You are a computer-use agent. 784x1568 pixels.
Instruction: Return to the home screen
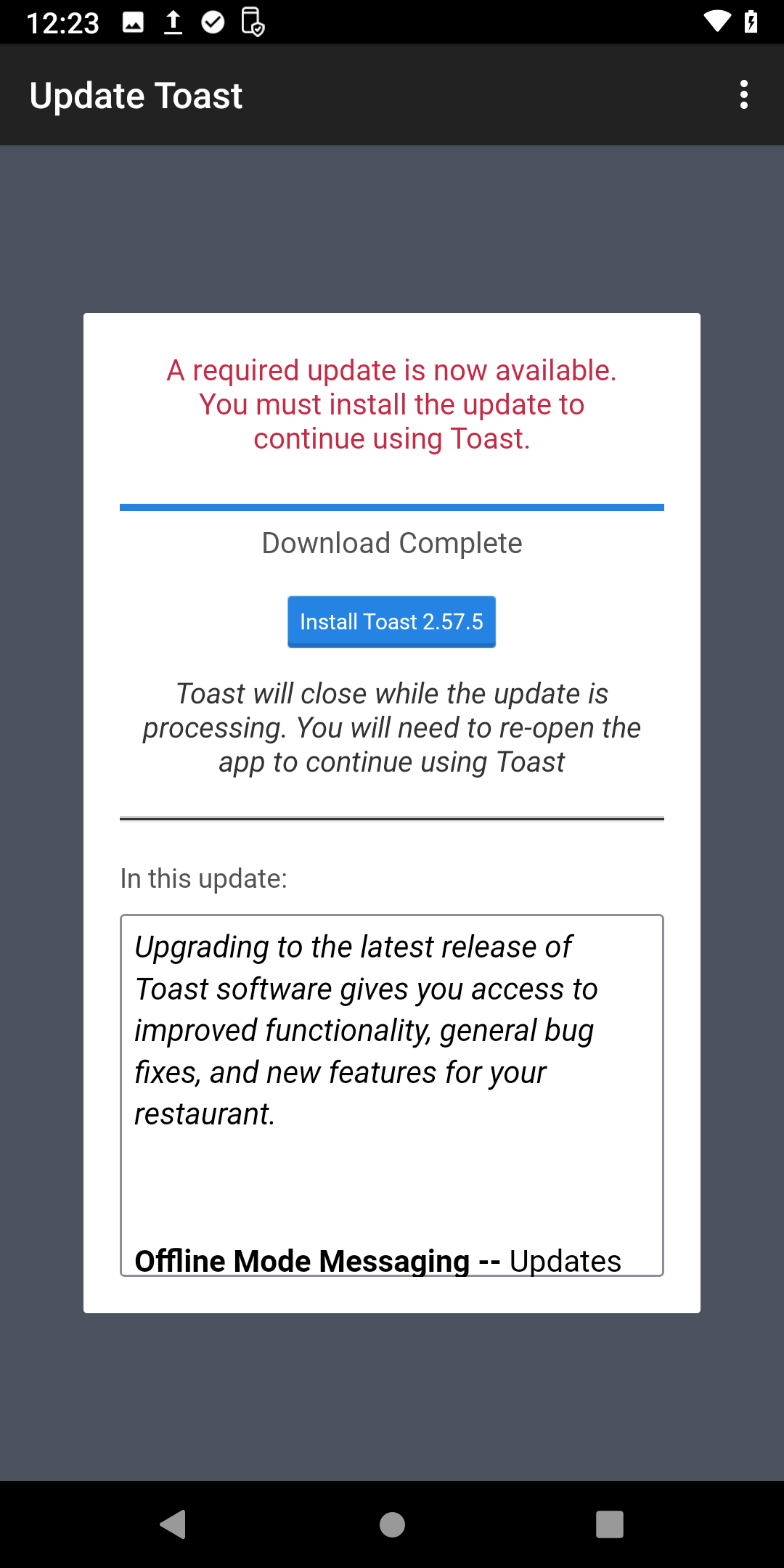point(392,1524)
